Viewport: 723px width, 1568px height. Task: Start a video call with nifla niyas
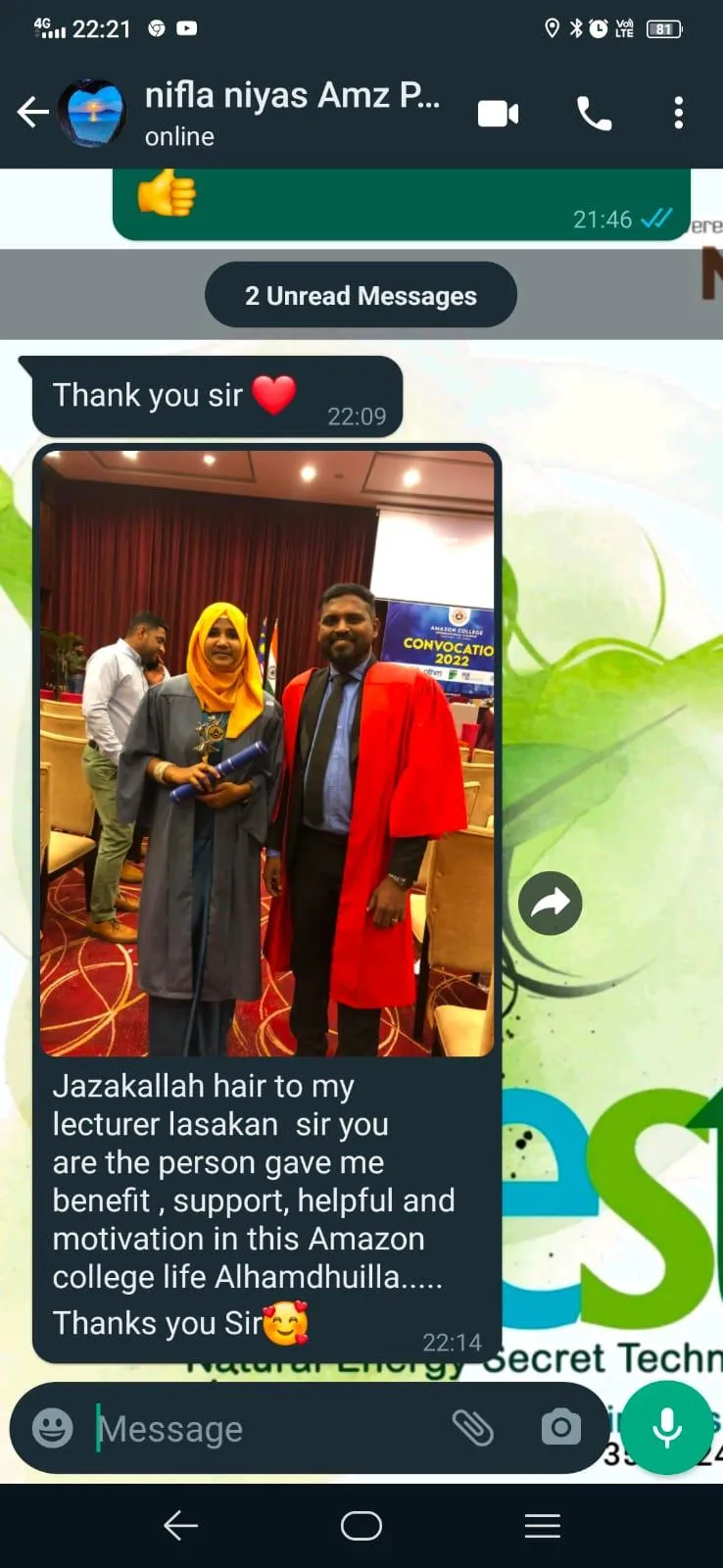(498, 114)
